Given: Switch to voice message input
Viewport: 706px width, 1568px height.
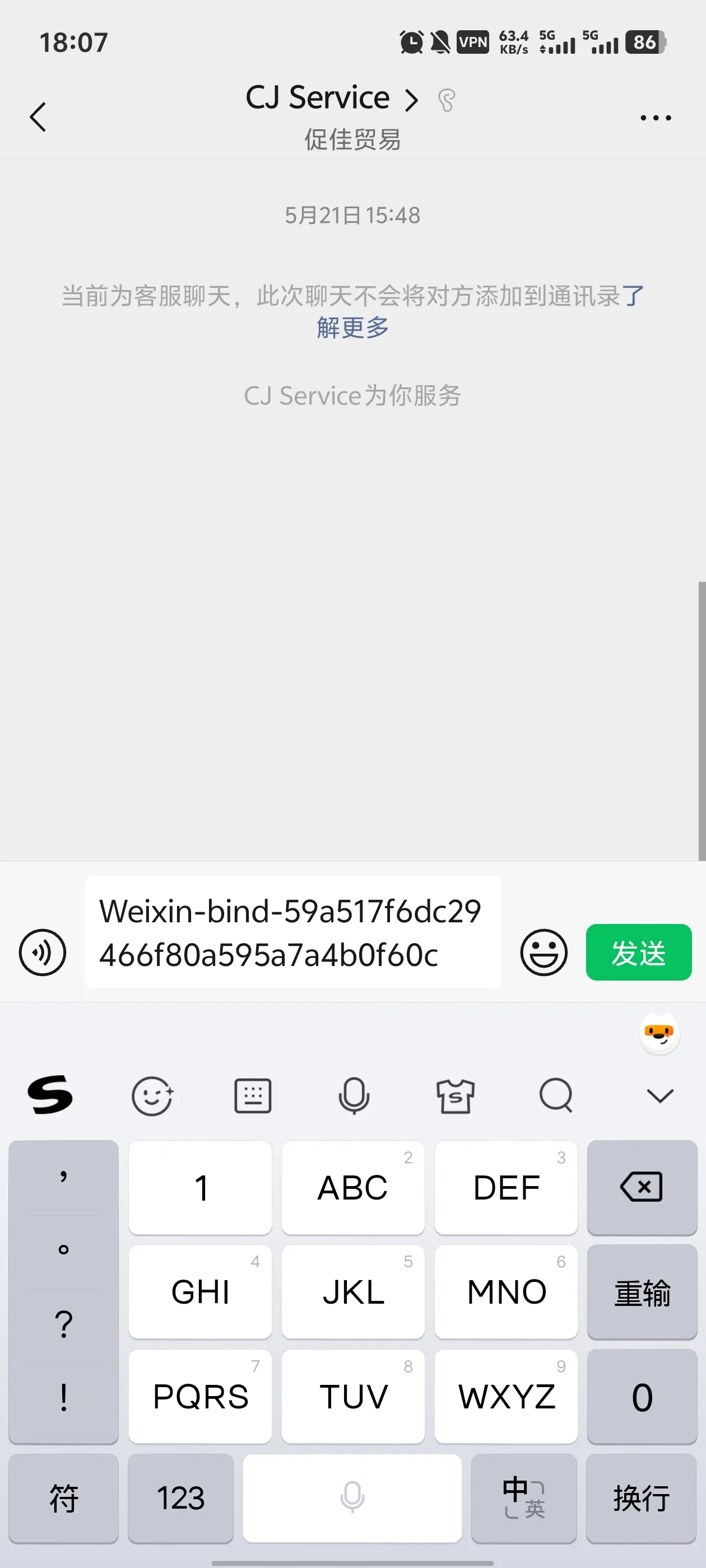Looking at the screenshot, I should [43, 952].
